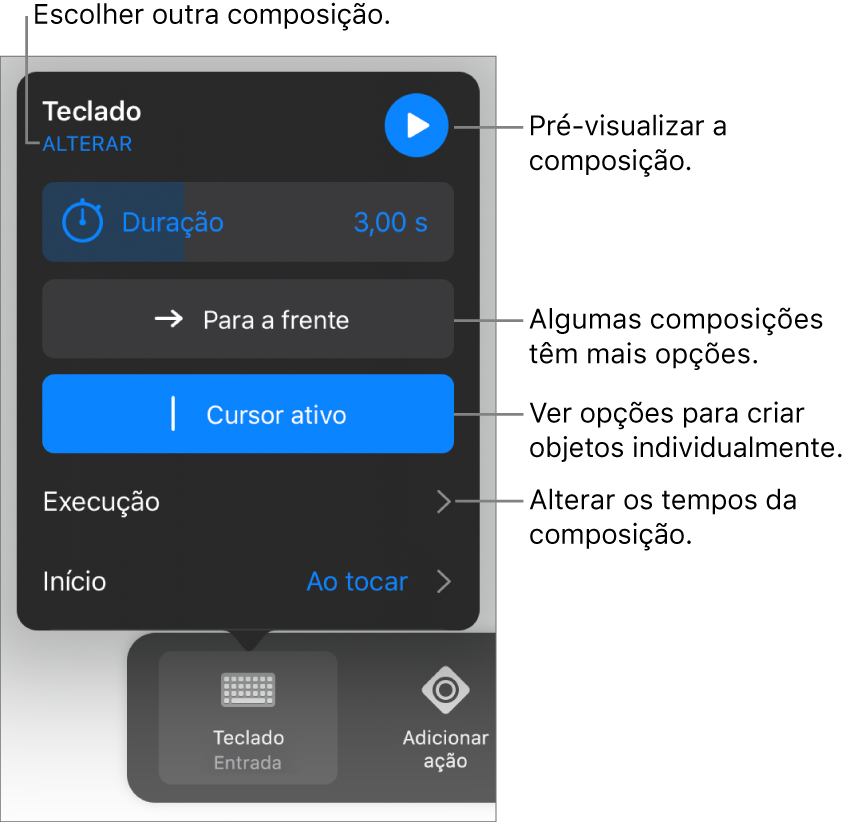The height and width of the screenshot is (822, 867).
Task: Tap ALTERAR to choose another build
Action: [87, 144]
